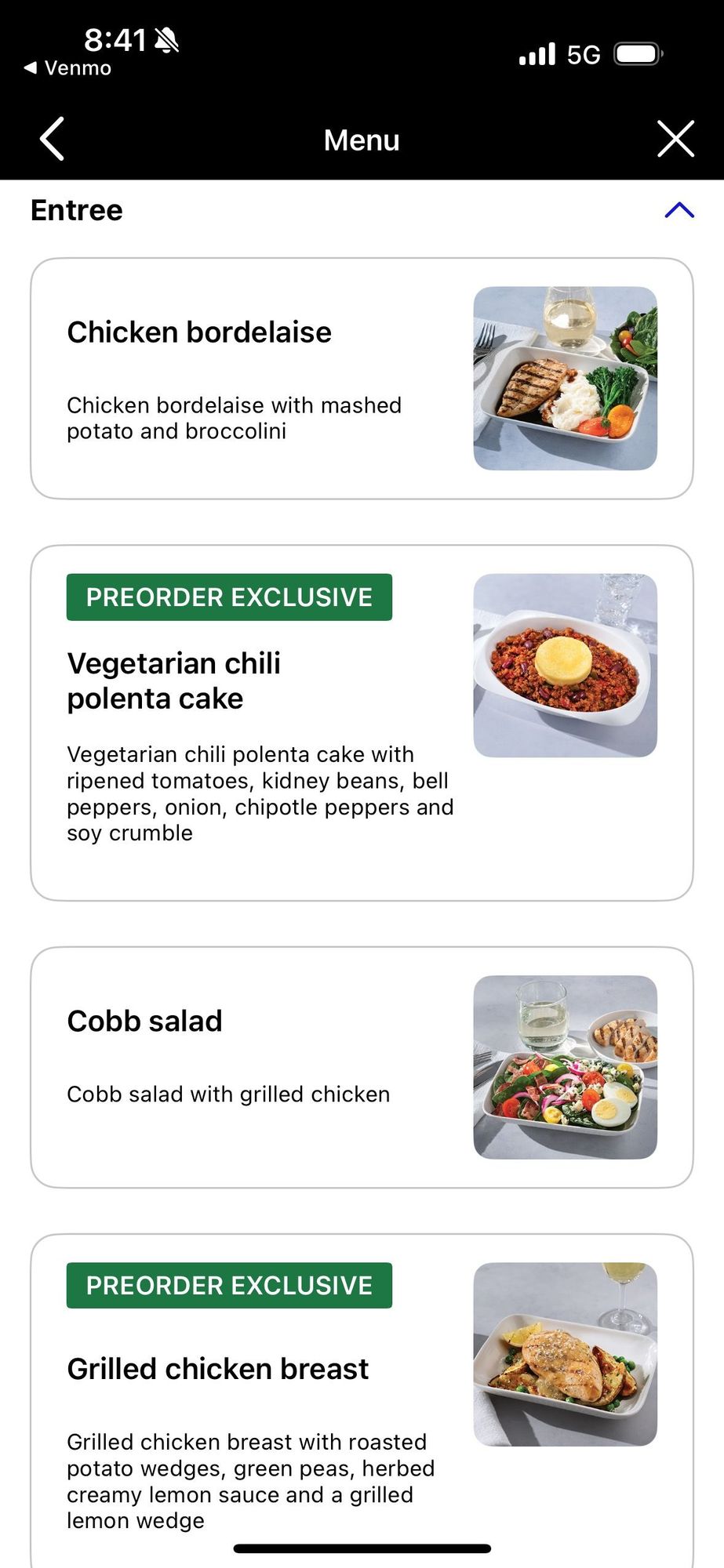
Task: Choose the Vegetarian chili polenta cake card
Action: pos(362,723)
